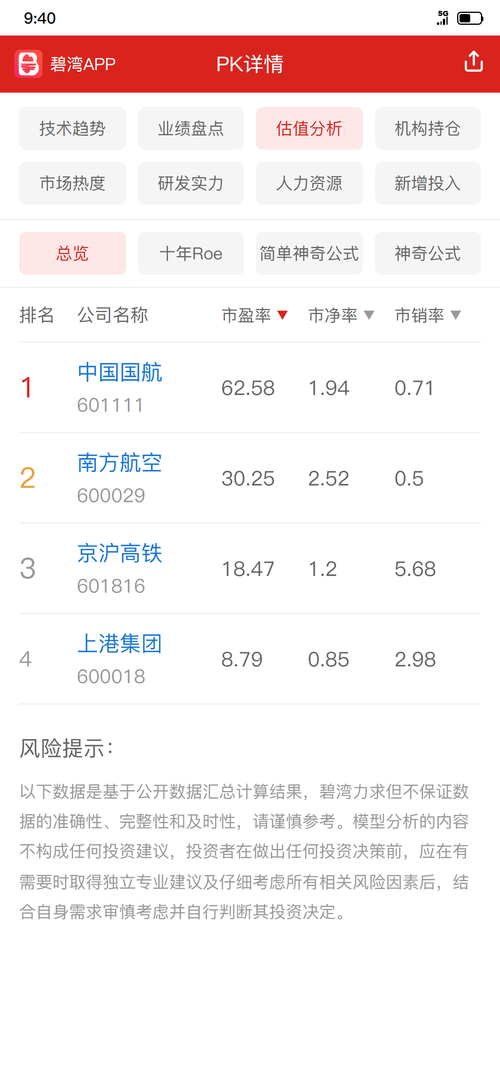
Task: Switch to the 技术趋势 tab
Action: [72, 128]
